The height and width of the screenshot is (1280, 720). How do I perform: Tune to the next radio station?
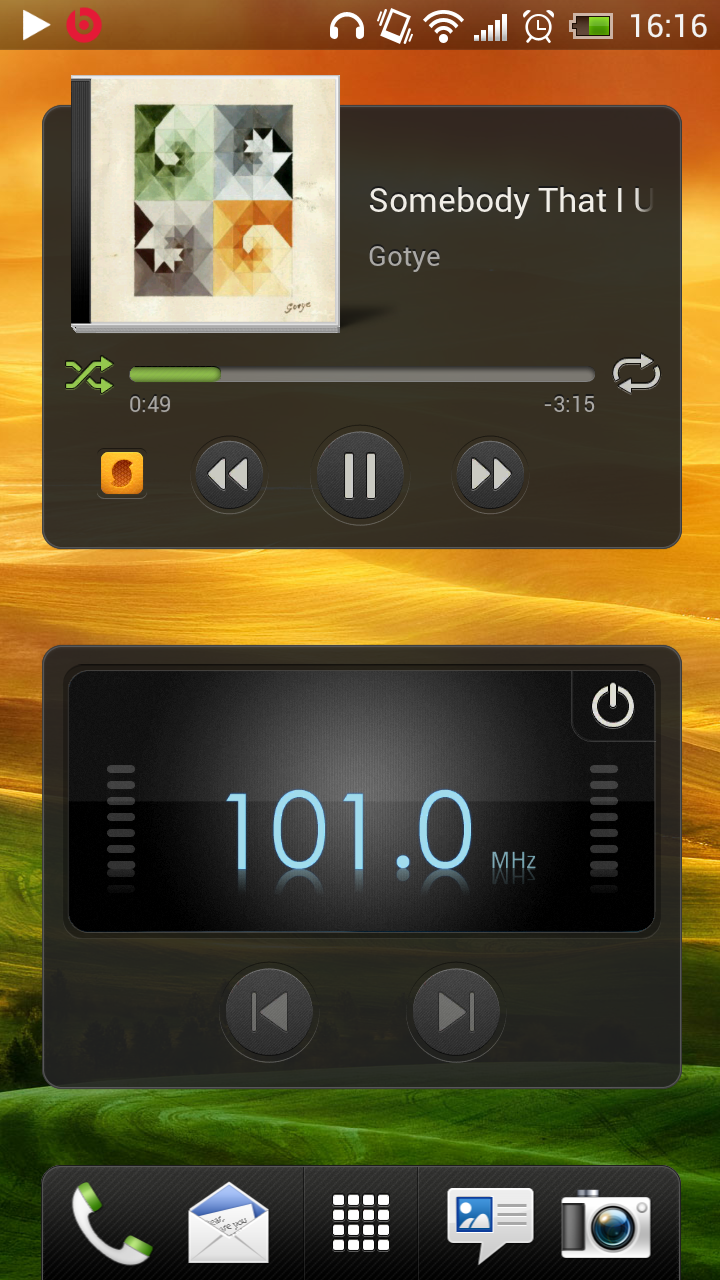(x=456, y=1012)
